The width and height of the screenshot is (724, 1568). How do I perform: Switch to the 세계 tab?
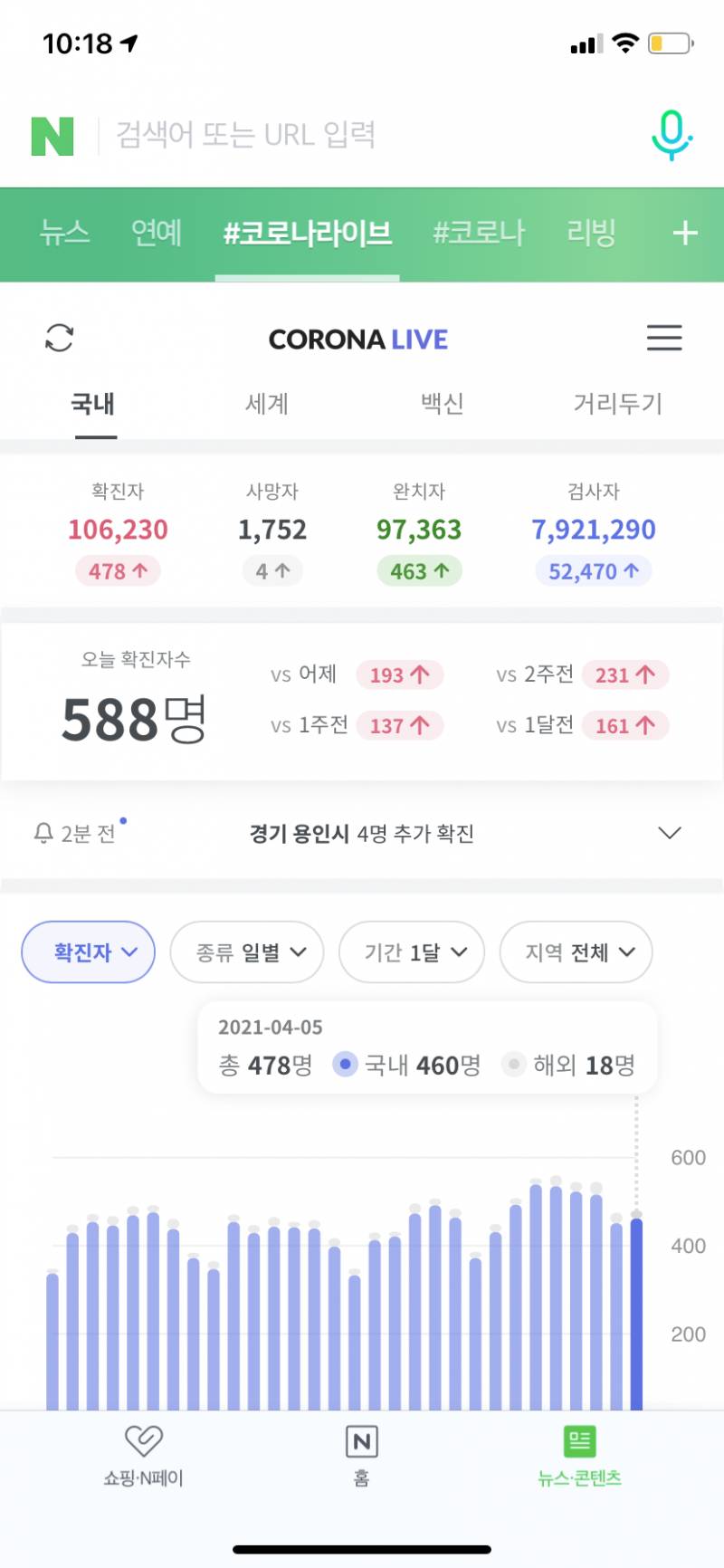(266, 405)
